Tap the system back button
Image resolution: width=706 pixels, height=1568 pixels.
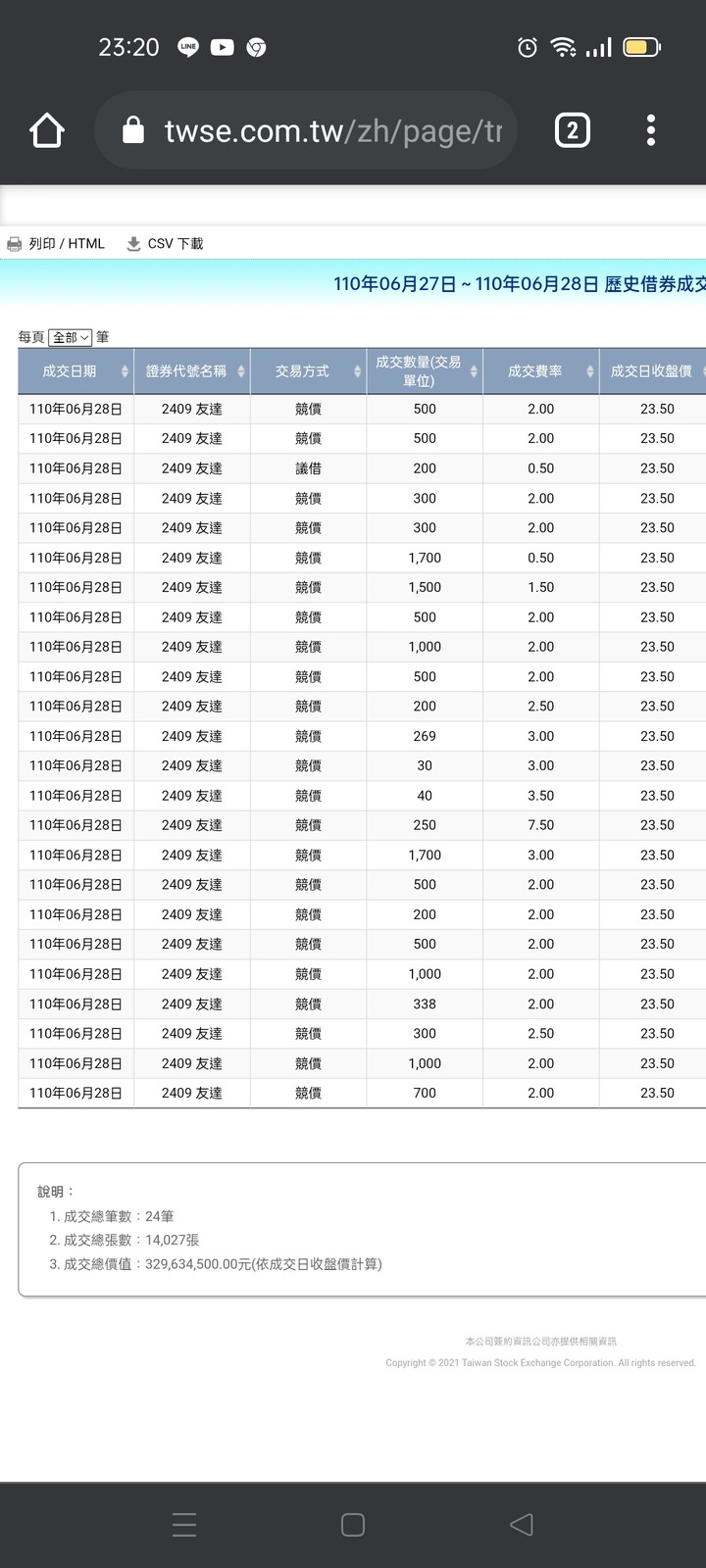coord(522,1524)
